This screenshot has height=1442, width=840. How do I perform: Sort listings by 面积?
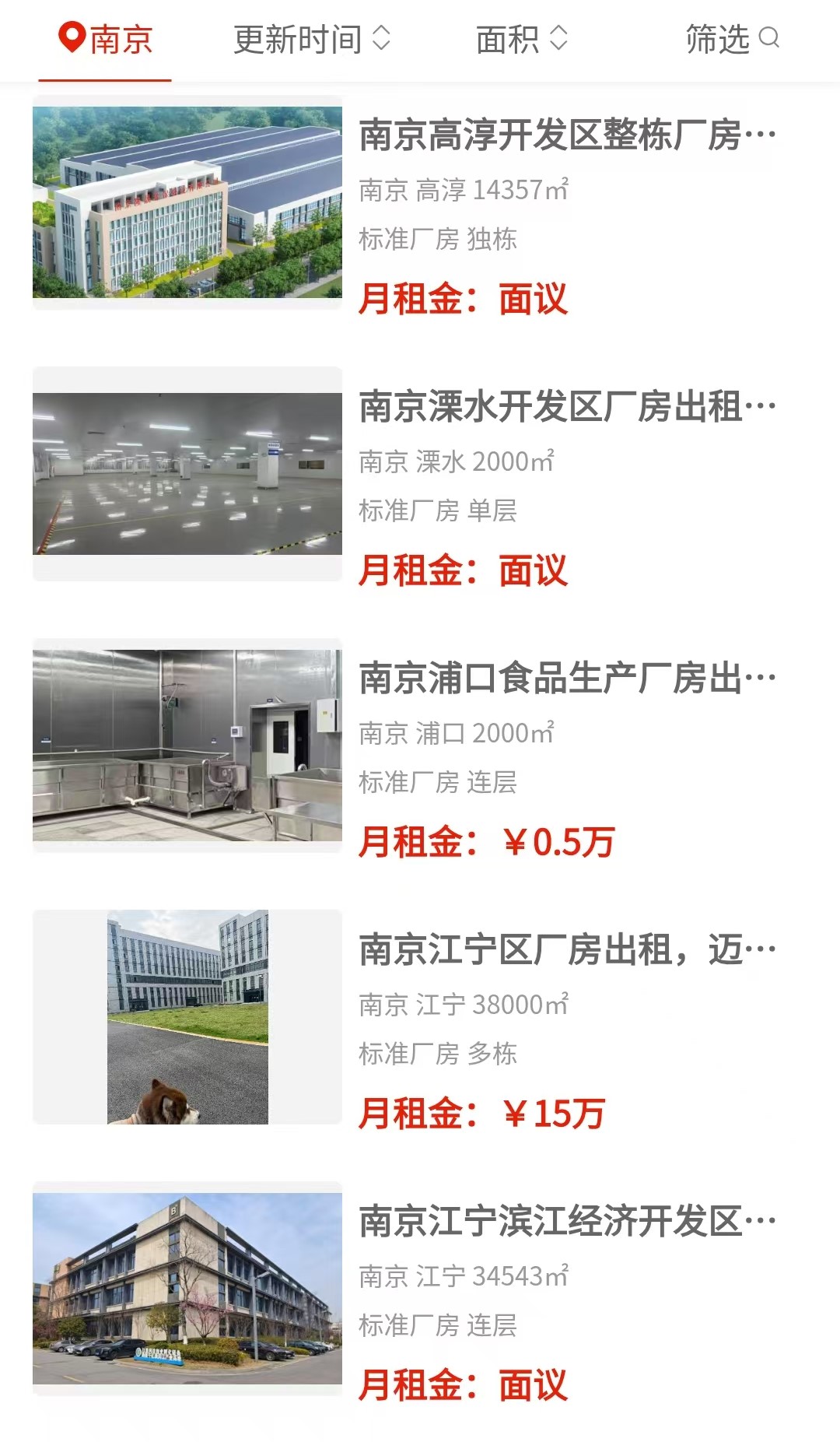pyautogui.click(x=522, y=39)
